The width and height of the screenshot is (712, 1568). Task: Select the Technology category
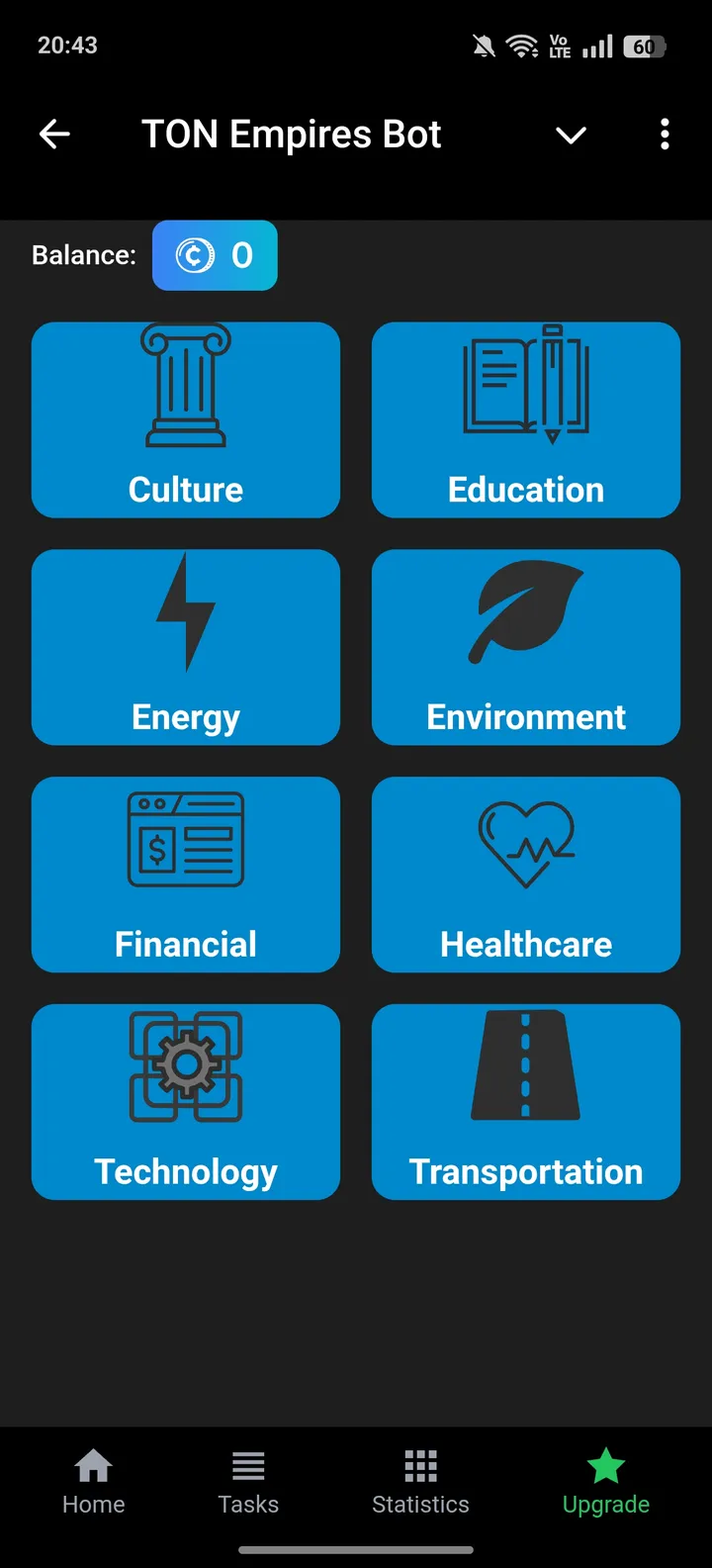click(x=186, y=1102)
